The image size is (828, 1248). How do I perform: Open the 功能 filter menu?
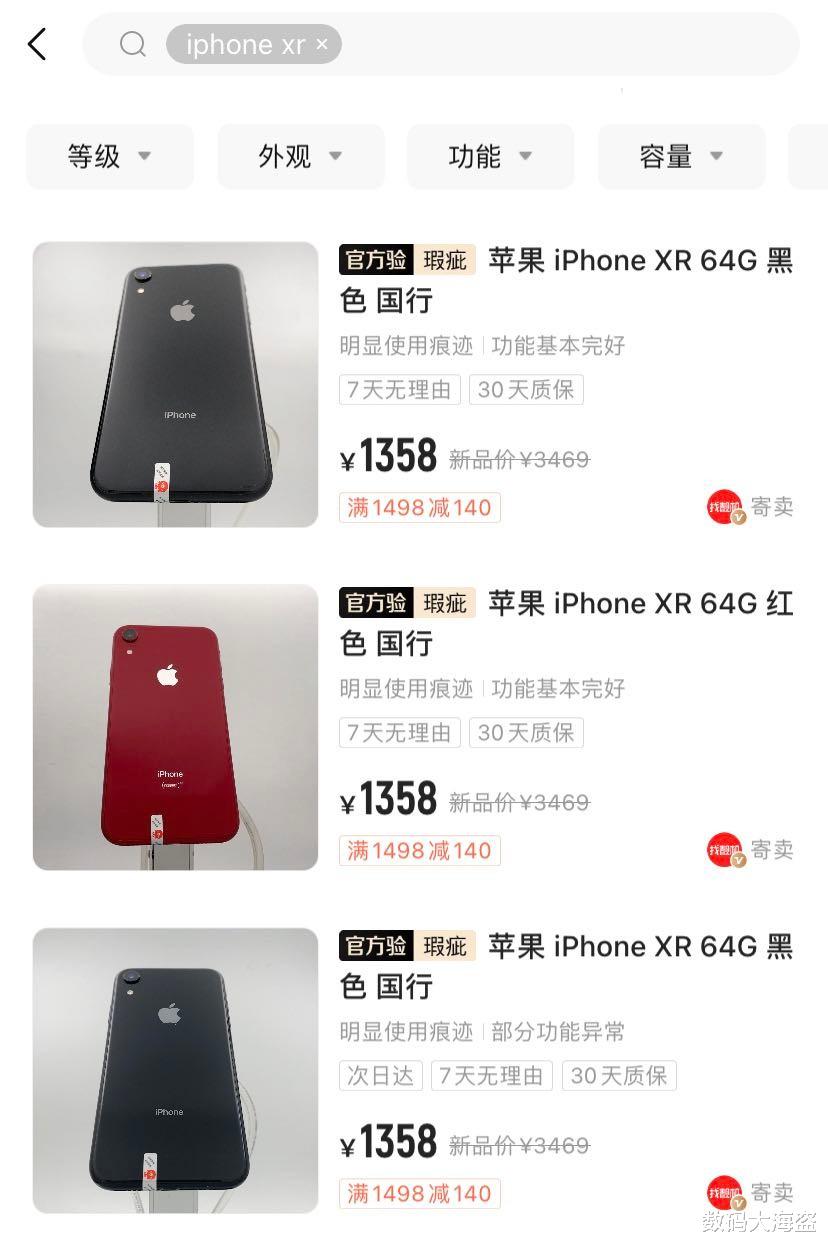click(490, 156)
